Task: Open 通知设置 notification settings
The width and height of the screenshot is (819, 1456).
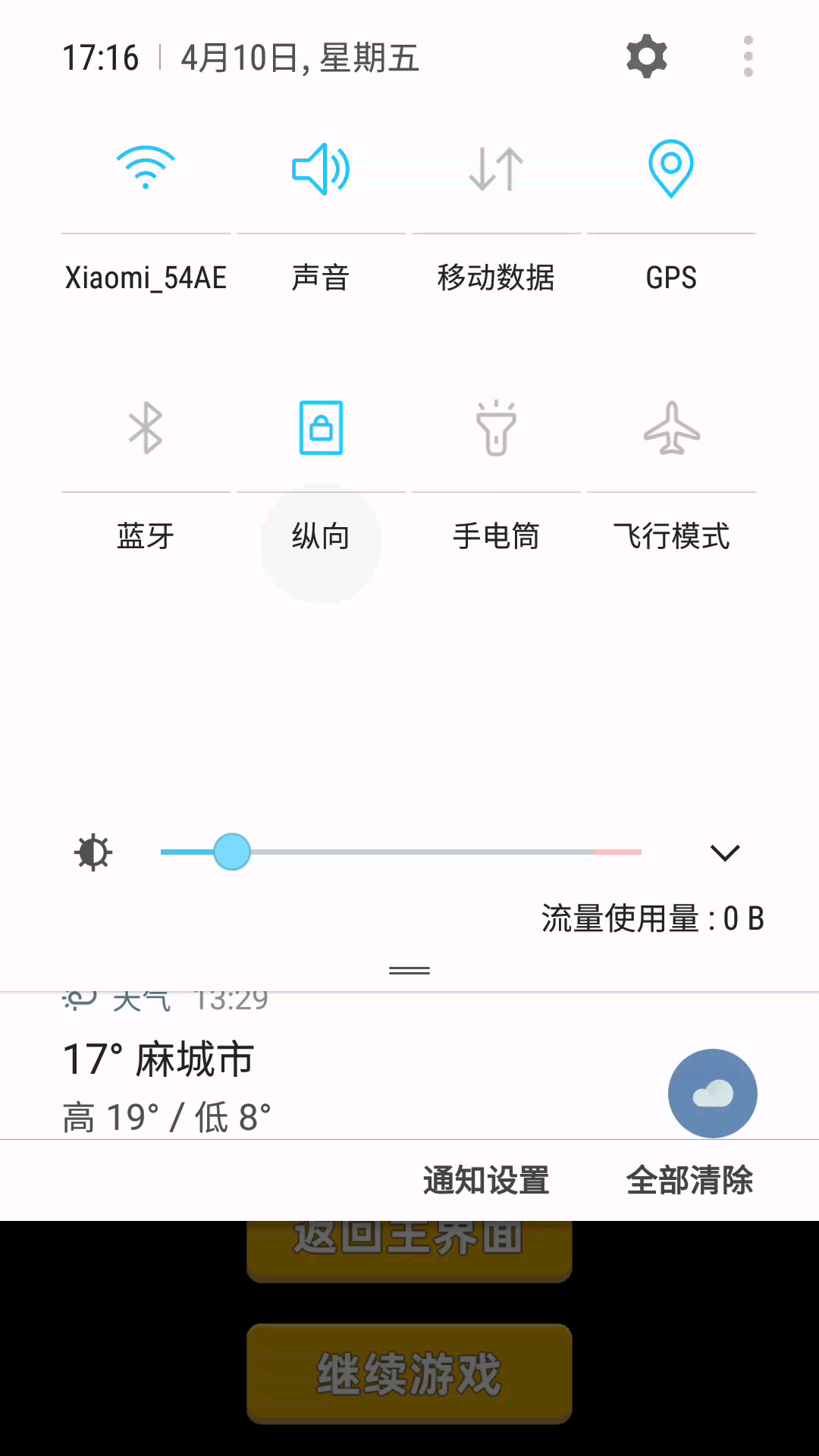Action: [486, 1181]
